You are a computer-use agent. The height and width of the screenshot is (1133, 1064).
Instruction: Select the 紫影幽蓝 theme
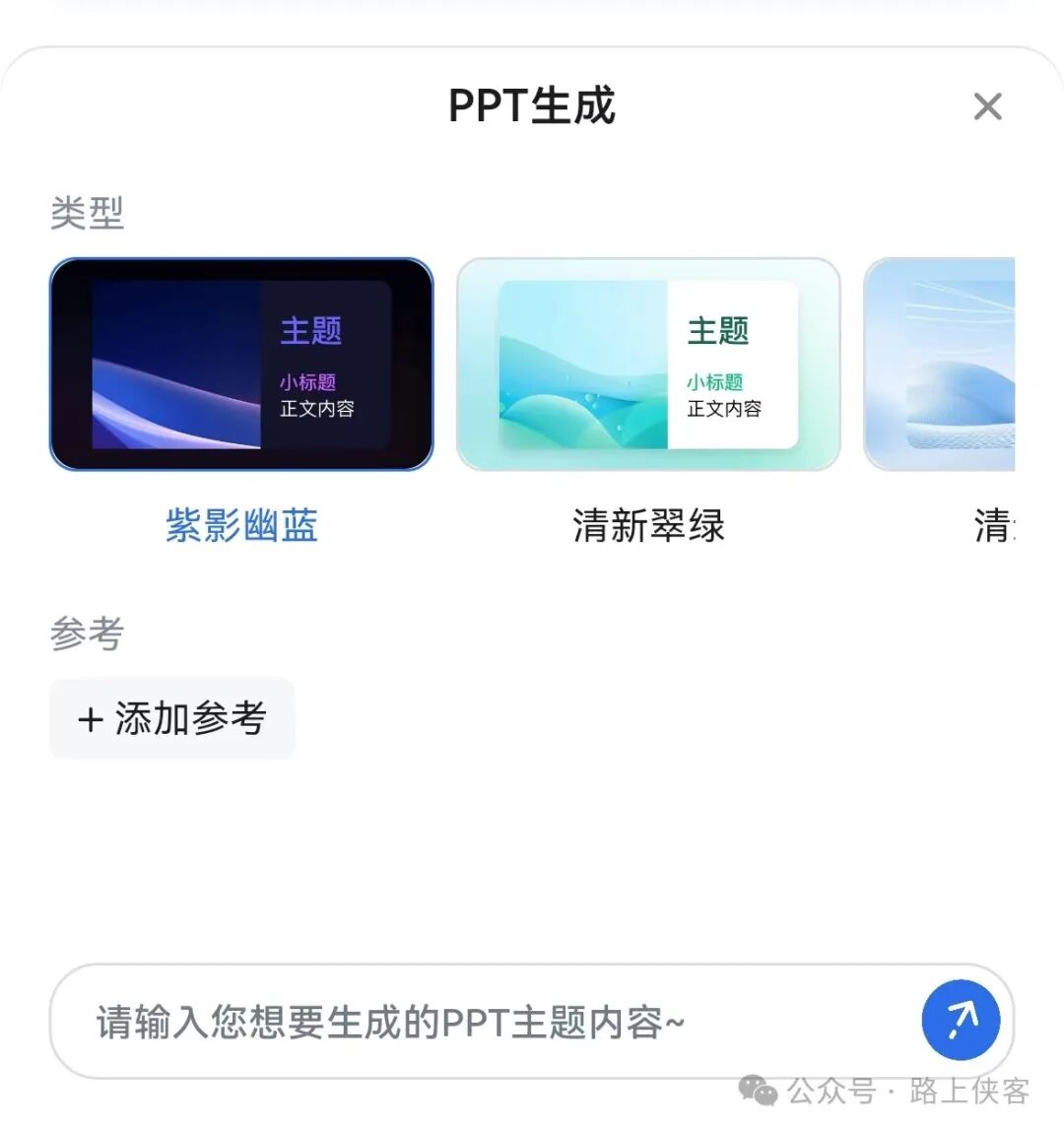coord(241,365)
